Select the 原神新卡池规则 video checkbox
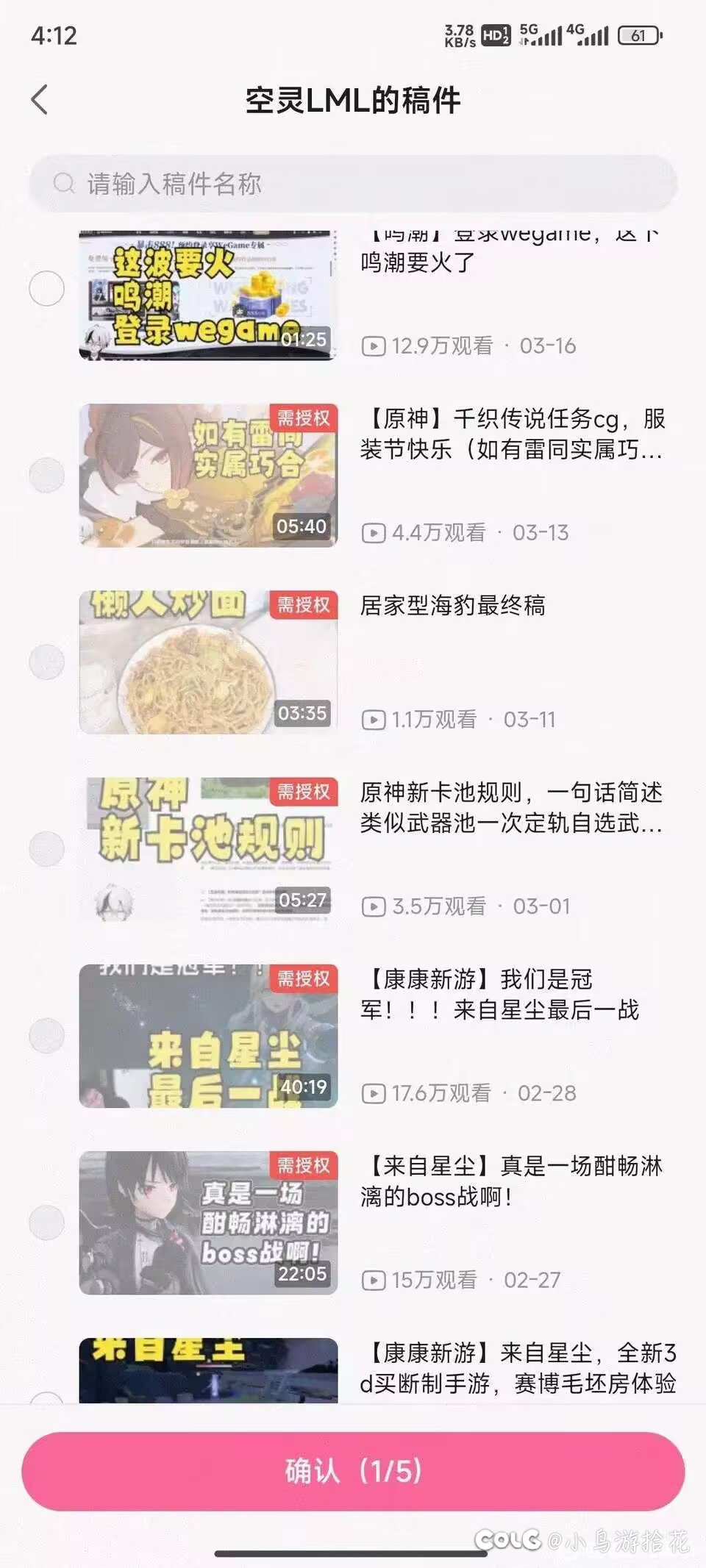 46,848
